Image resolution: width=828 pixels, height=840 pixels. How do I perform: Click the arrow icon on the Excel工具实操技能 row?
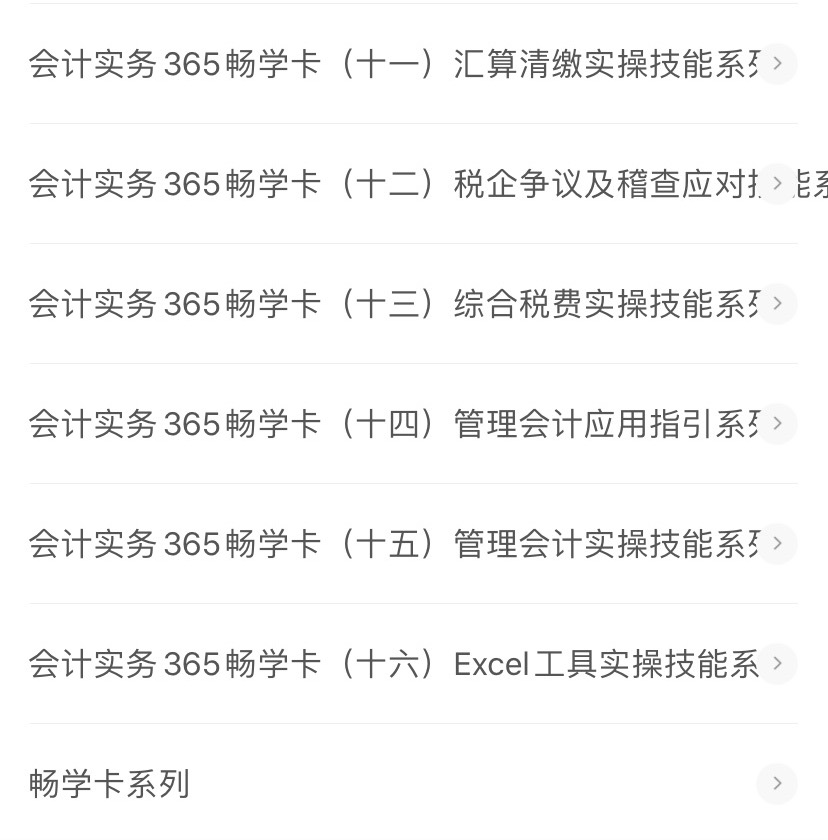[x=777, y=663]
